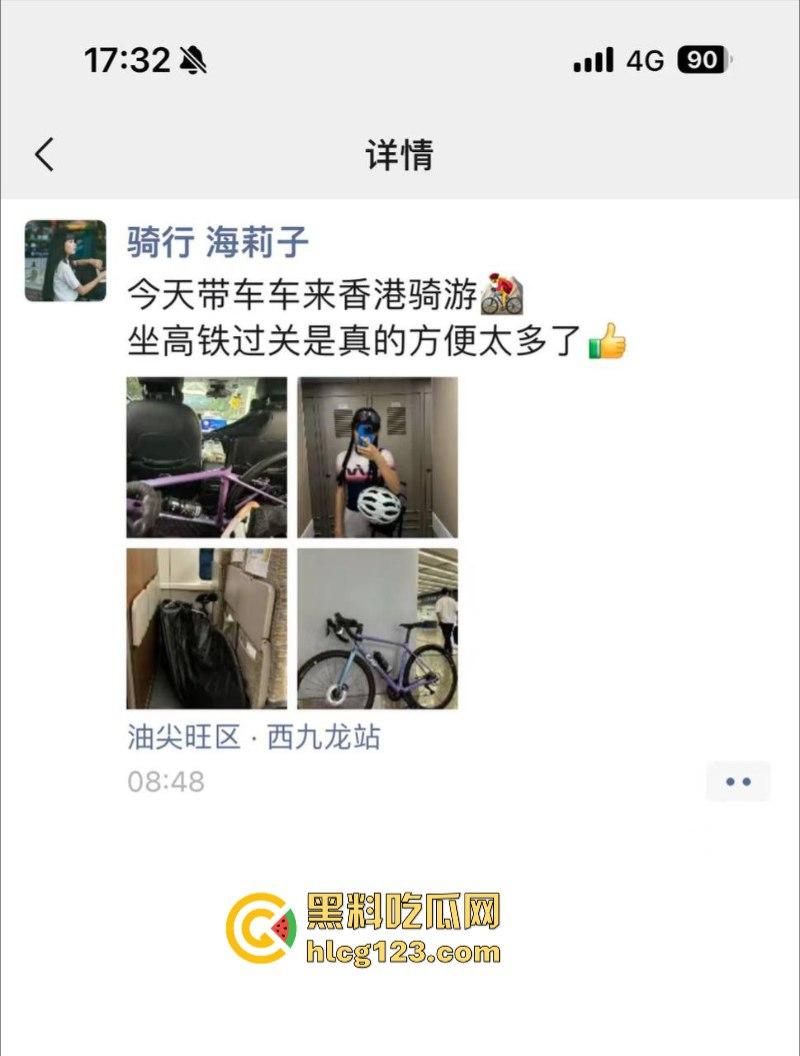Screen dimensions: 800x1056
Task: Open the 骑行 海莉子 username link
Action: click(x=218, y=242)
